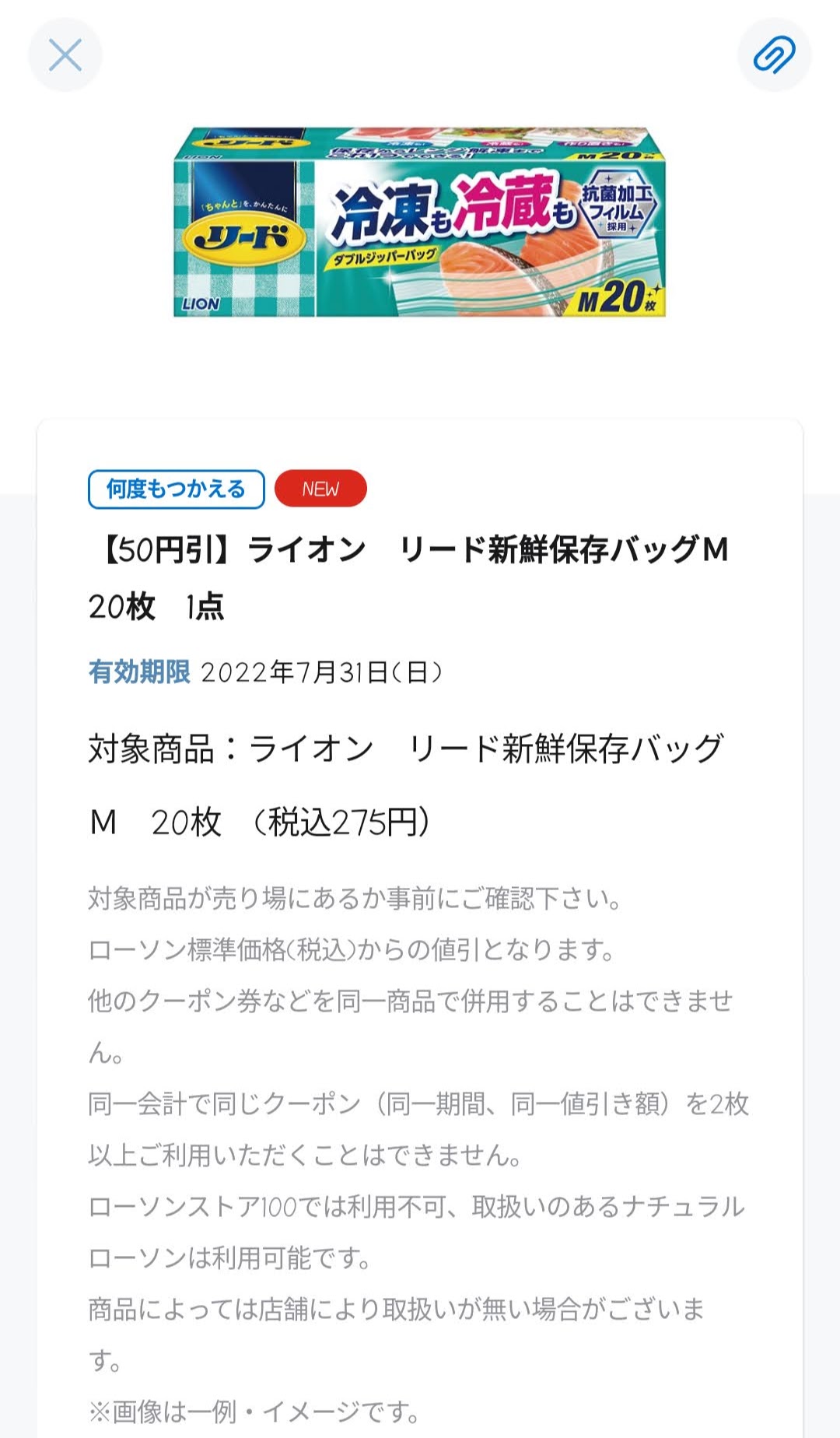Screen dimensions: 840x1438
Task: Close the coupon detail screen
Action: pyautogui.click(x=65, y=55)
